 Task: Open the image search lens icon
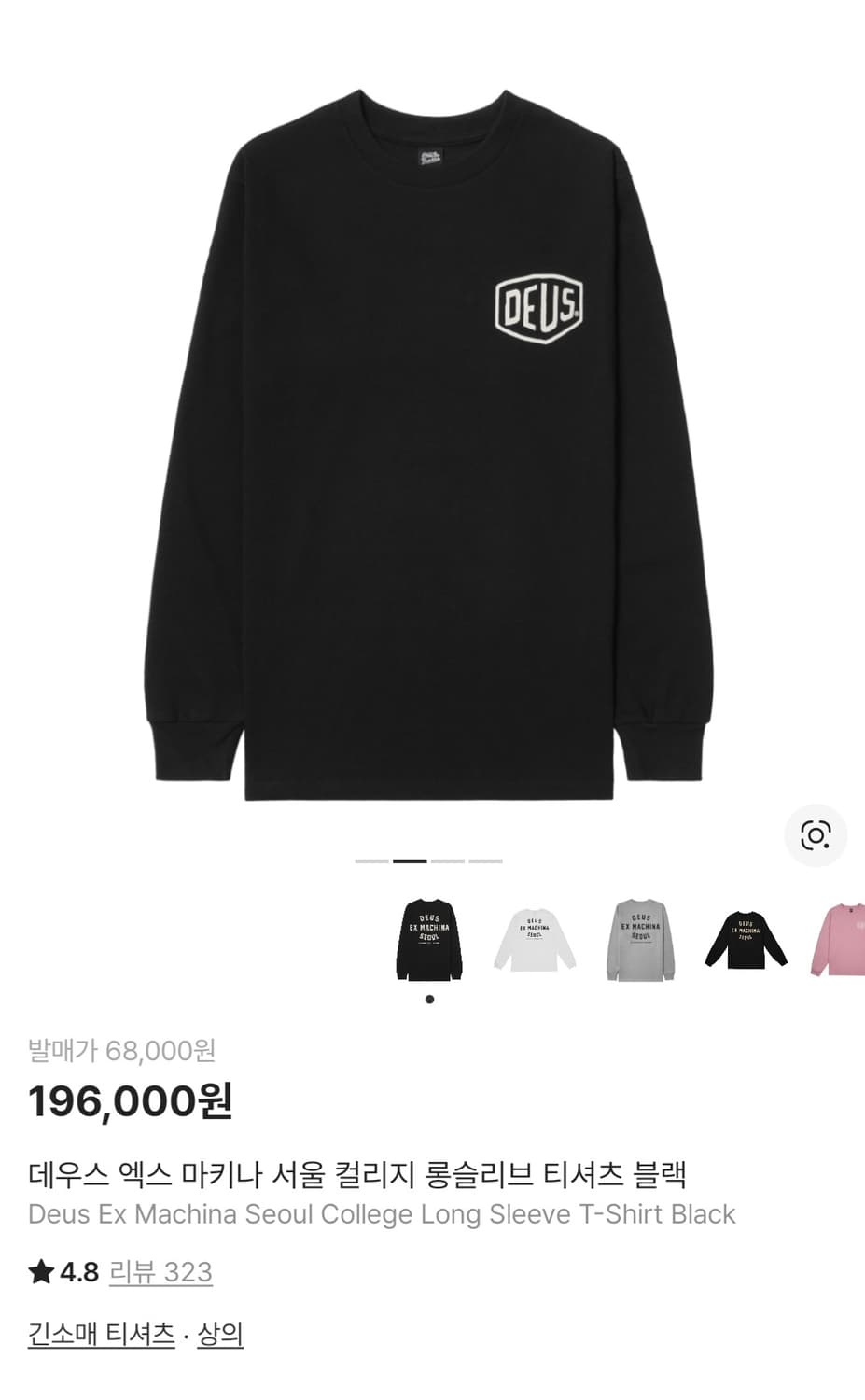[x=815, y=835]
